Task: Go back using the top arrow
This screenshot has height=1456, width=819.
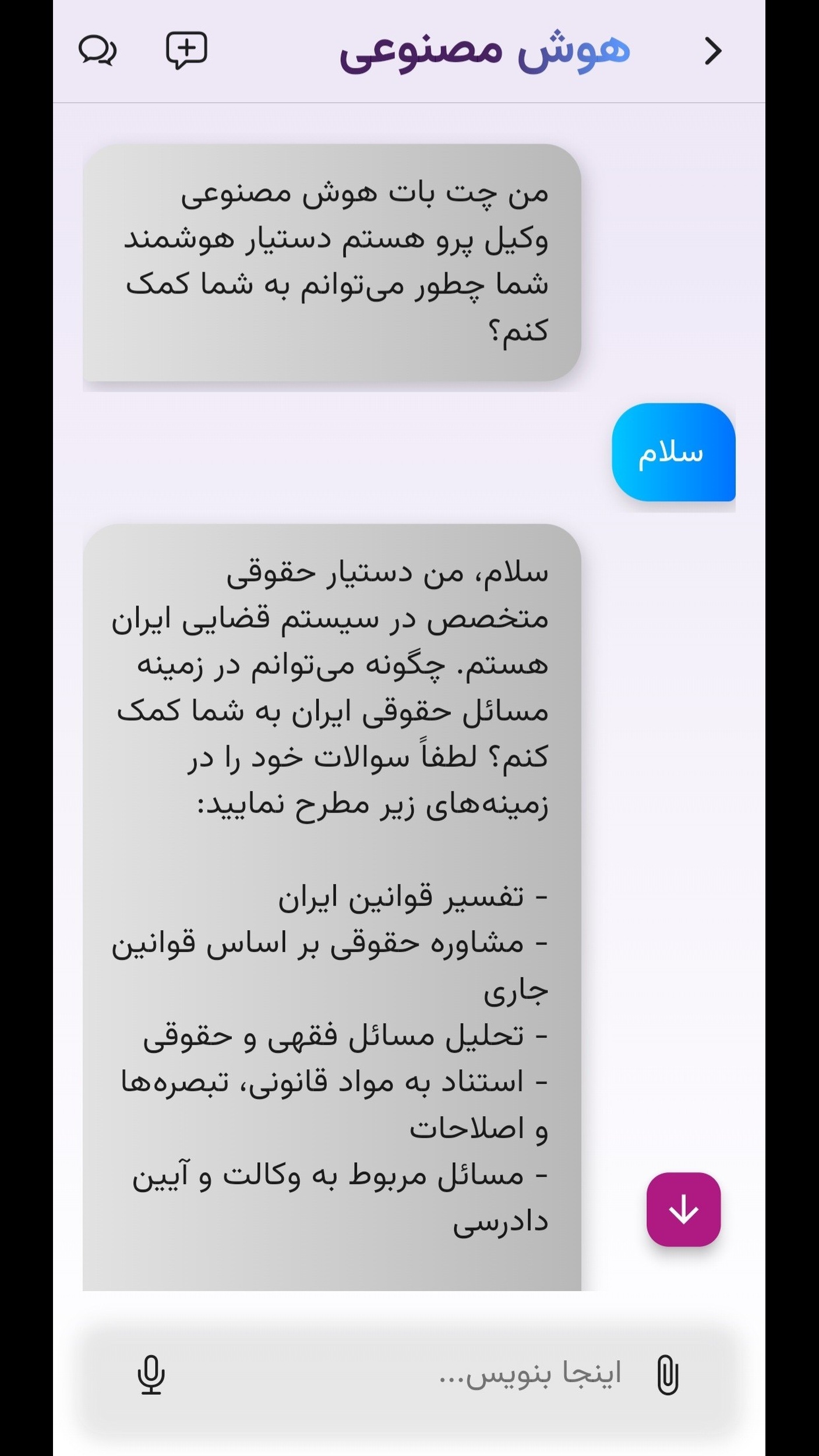Action: [x=713, y=51]
